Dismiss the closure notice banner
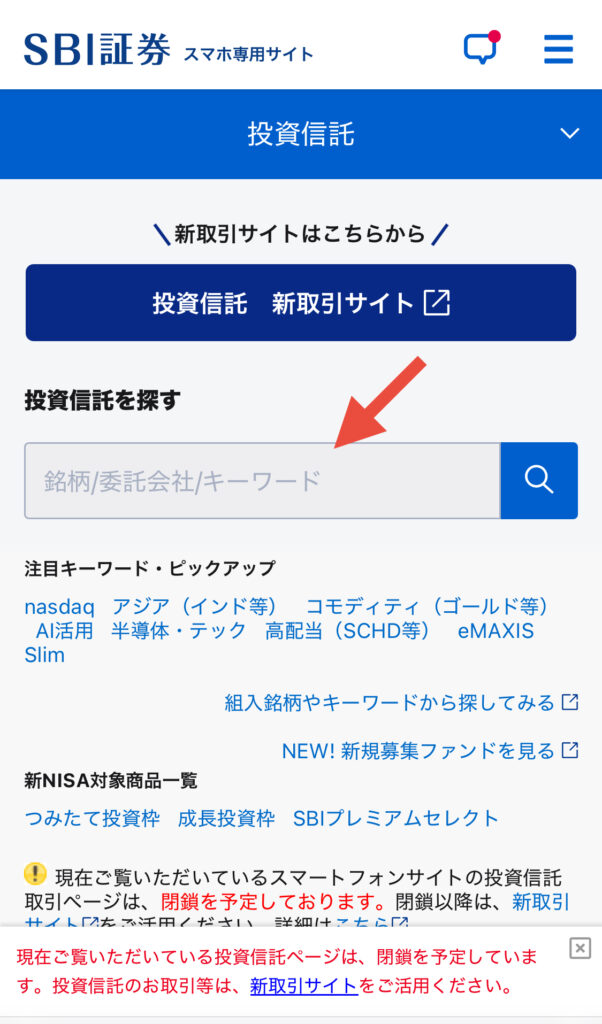The height and width of the screenshot is (1024, 602). click(x=580, y=948)
